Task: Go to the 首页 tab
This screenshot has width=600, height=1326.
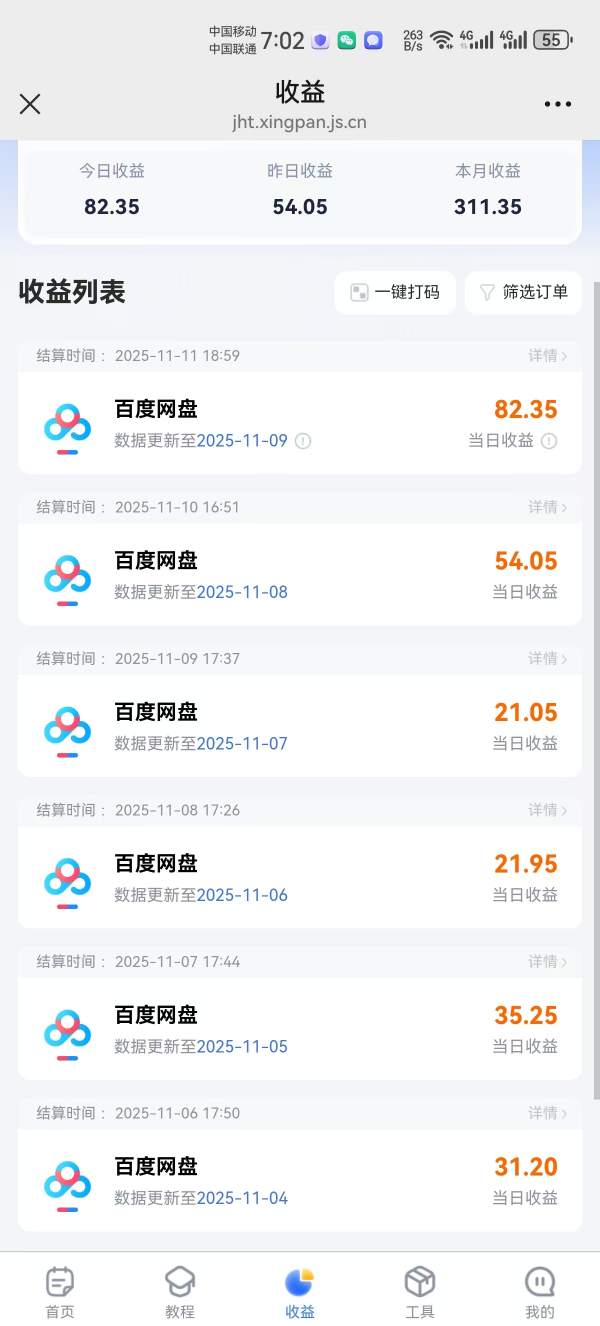Action: pyautogui.click(x=60, y=1292)
